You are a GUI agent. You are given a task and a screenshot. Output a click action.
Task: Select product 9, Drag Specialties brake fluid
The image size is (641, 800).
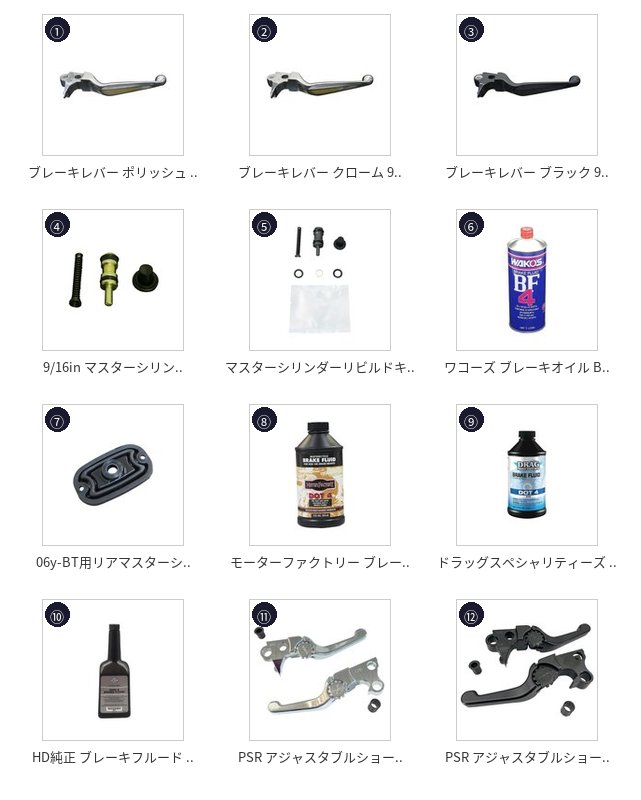[527, 475]
